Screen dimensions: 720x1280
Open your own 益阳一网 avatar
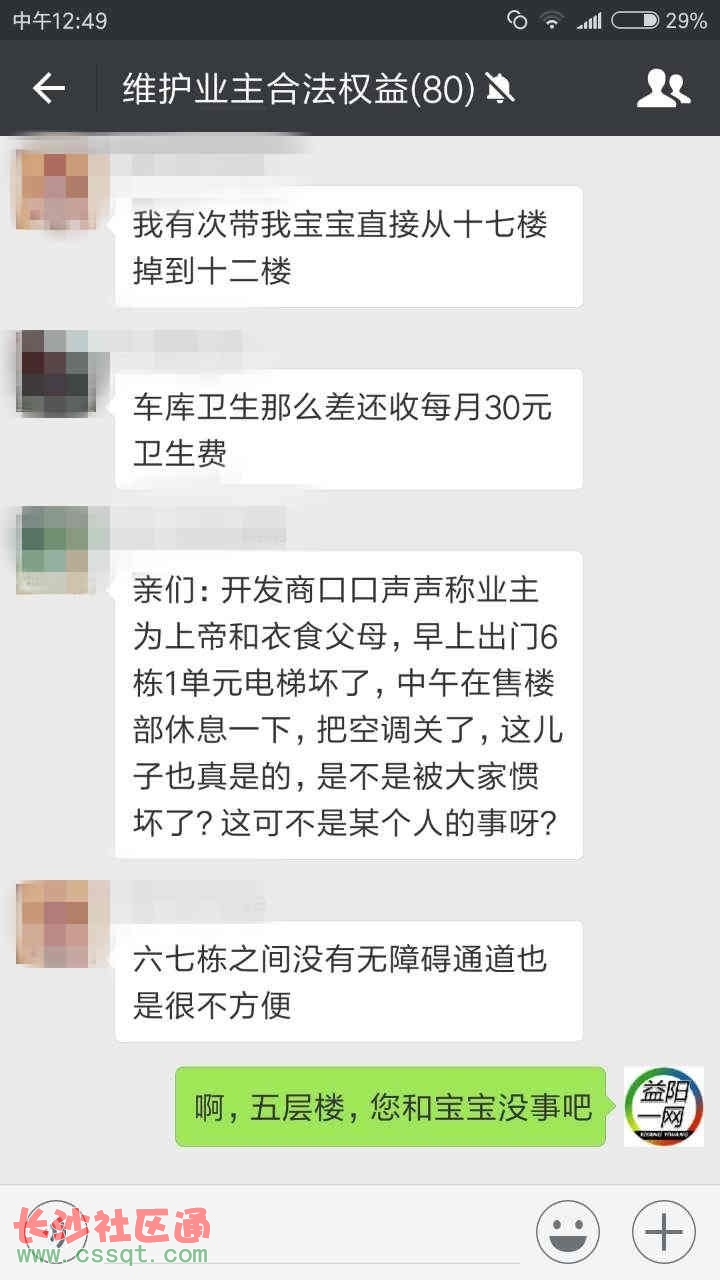[664, 1106]
